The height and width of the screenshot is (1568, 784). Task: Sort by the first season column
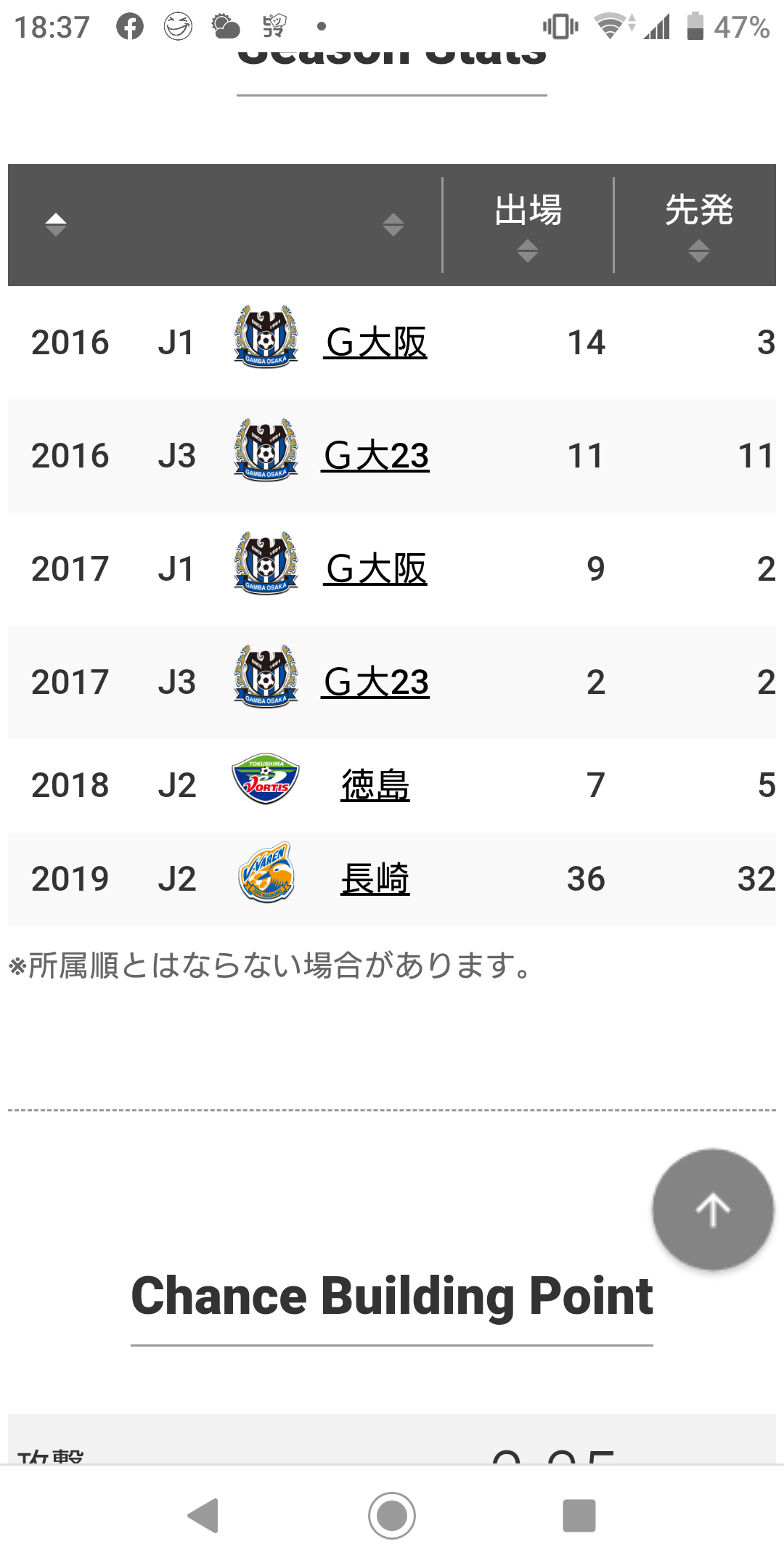56,224
